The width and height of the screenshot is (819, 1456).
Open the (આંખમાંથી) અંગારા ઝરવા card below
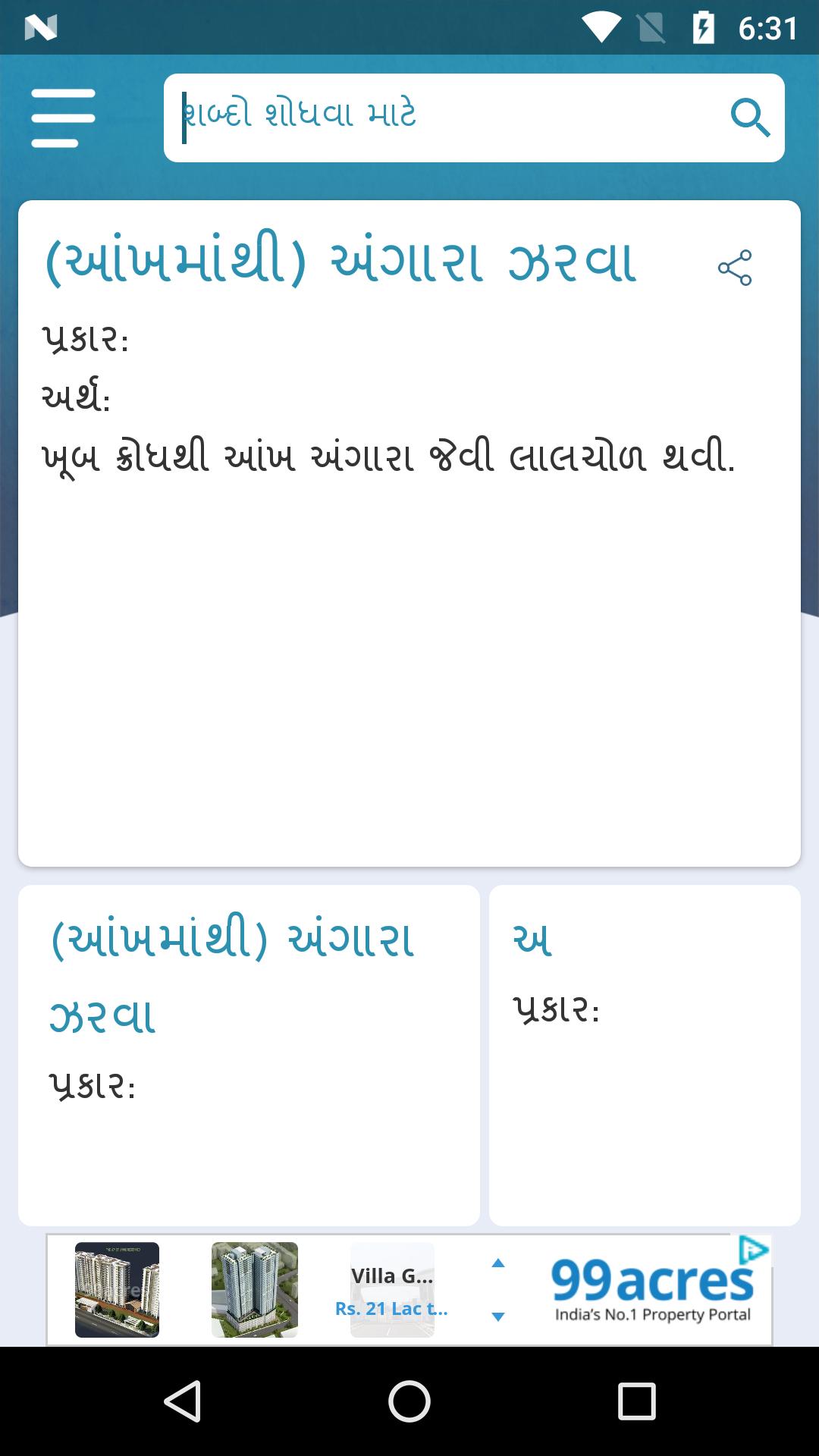249,1054
